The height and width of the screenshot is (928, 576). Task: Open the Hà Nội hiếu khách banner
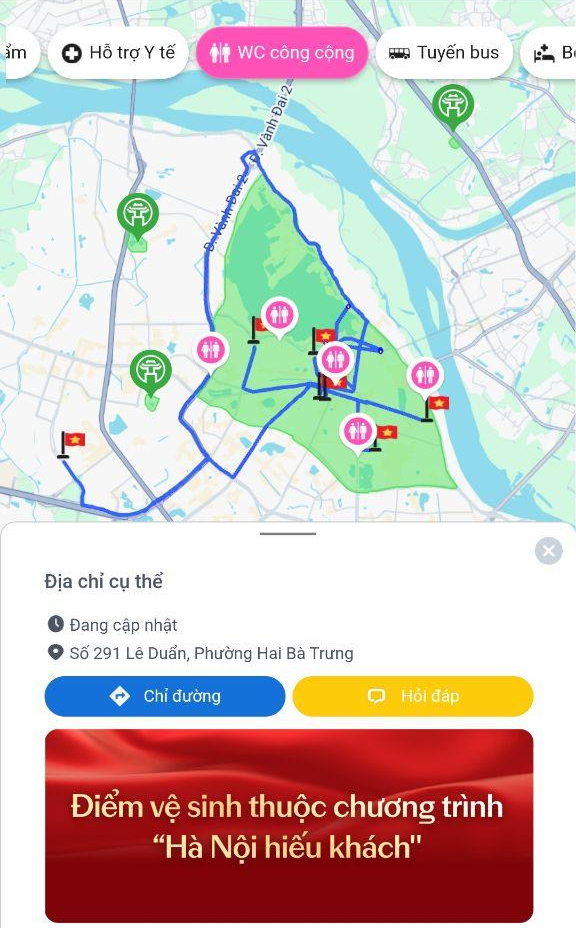[x=289, y=825]
